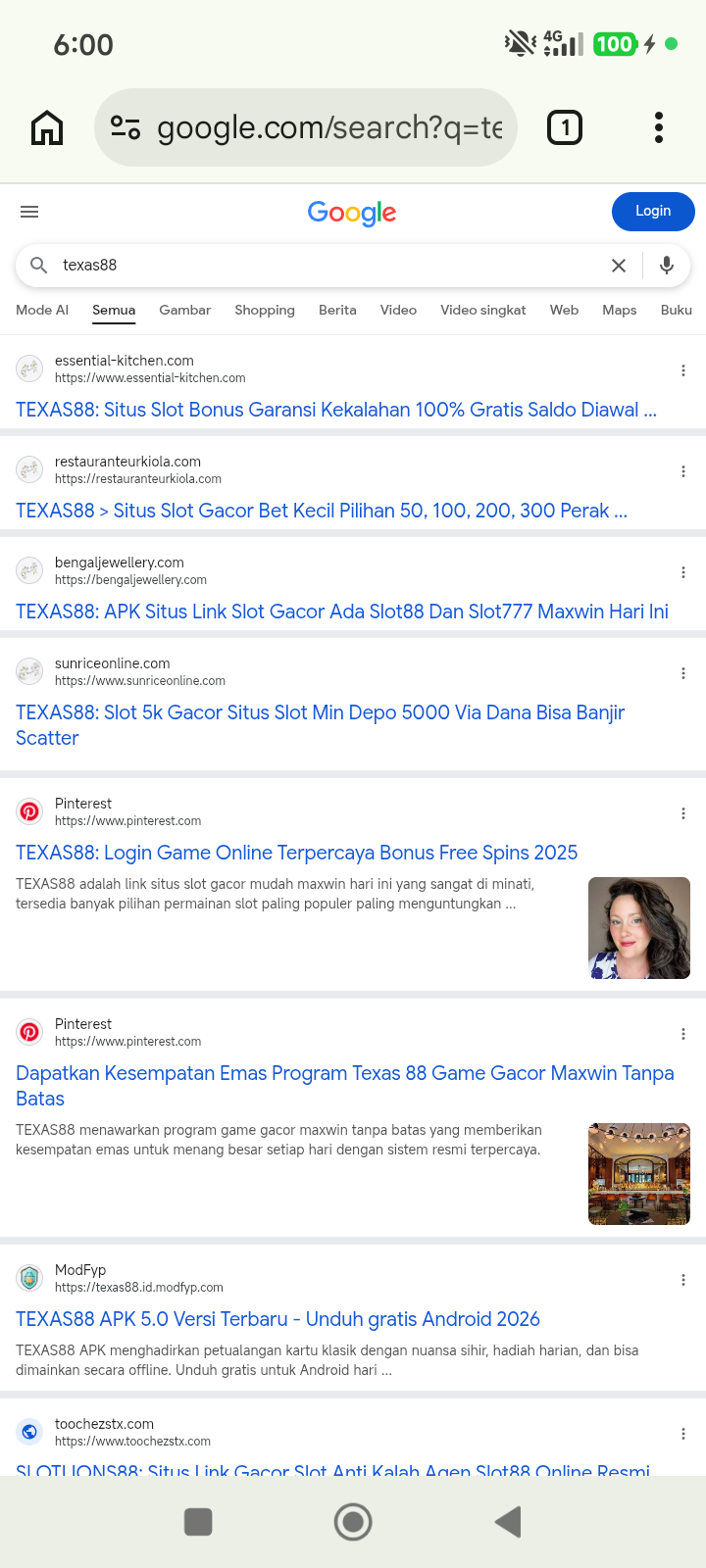Clear the texas88 search query
The image size is (706, 1568).
619,266
